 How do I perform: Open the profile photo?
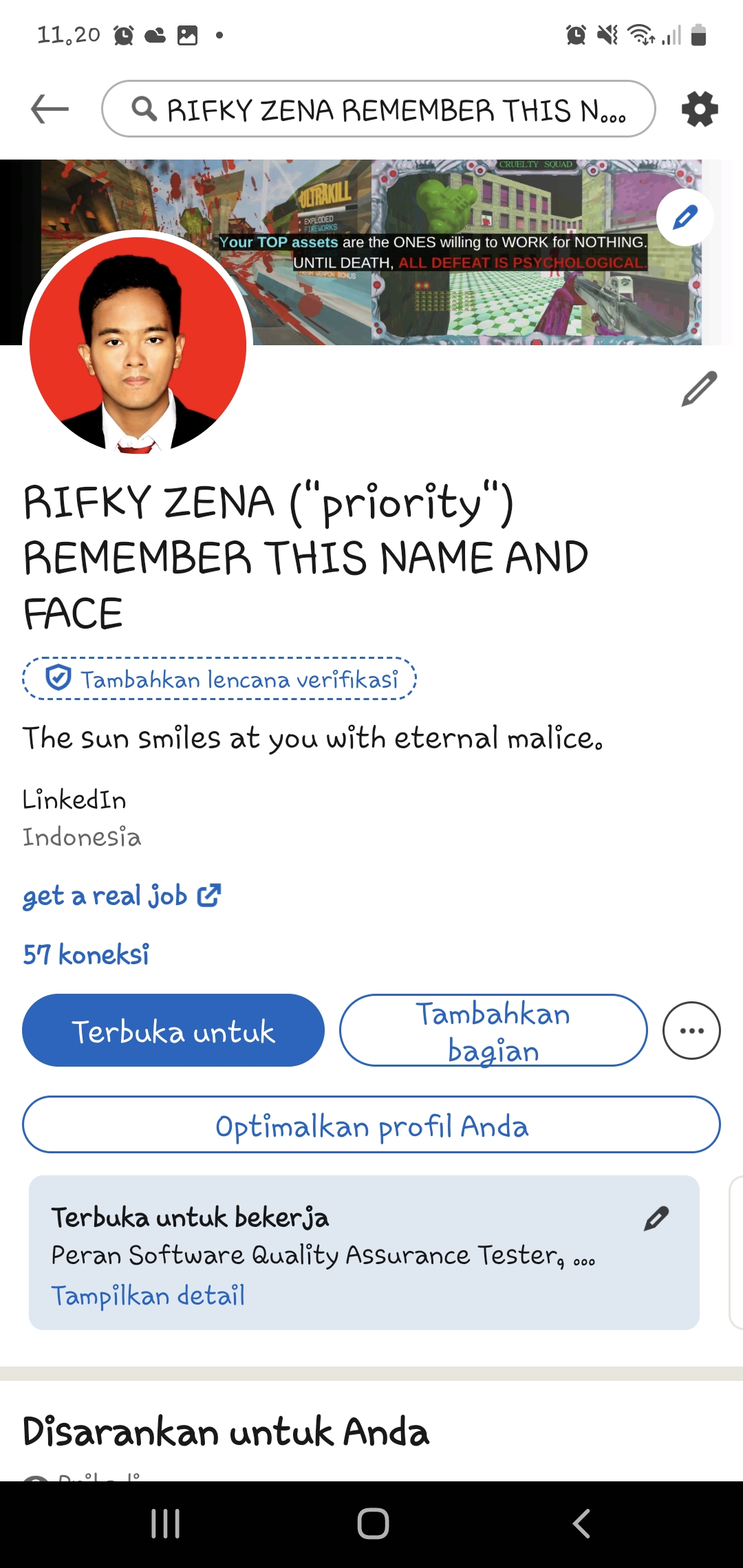tap(138, 344)
